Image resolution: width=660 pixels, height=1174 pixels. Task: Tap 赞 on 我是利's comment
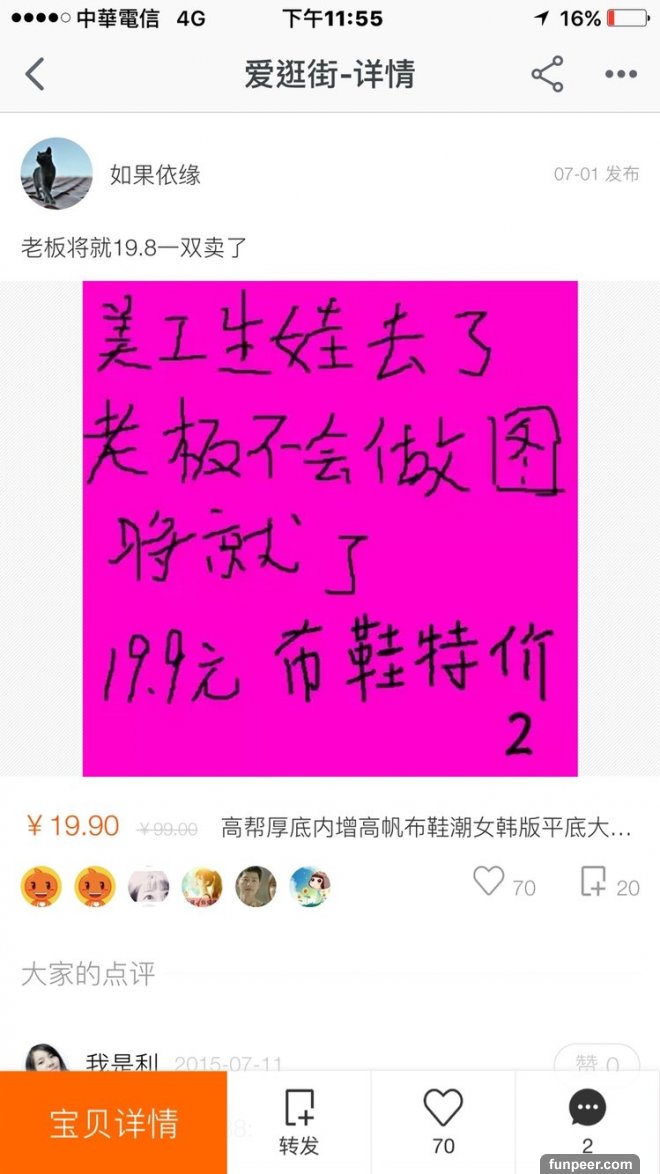(596, 1062)
